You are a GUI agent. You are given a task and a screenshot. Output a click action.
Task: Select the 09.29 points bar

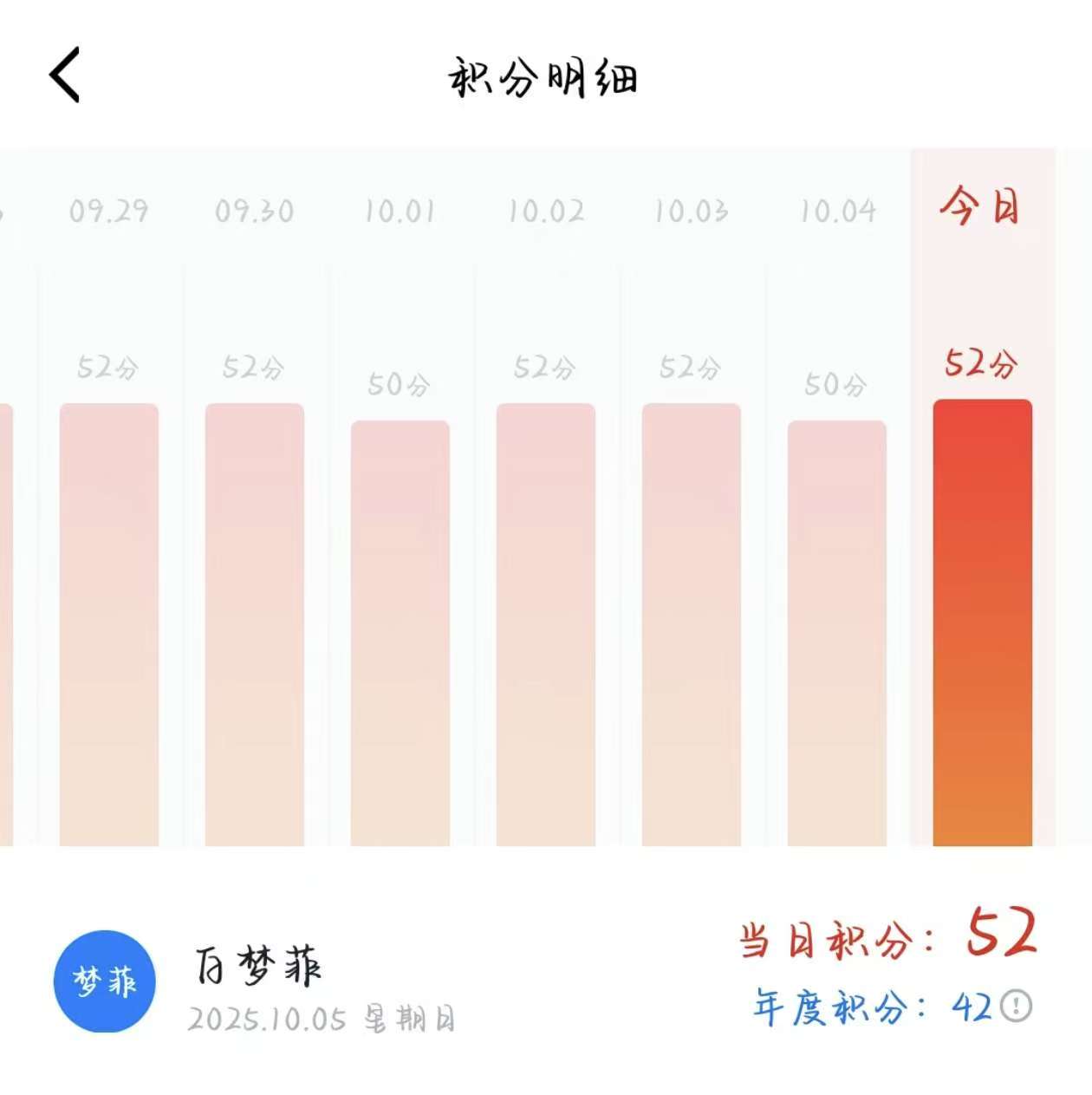tap(109, 624)
